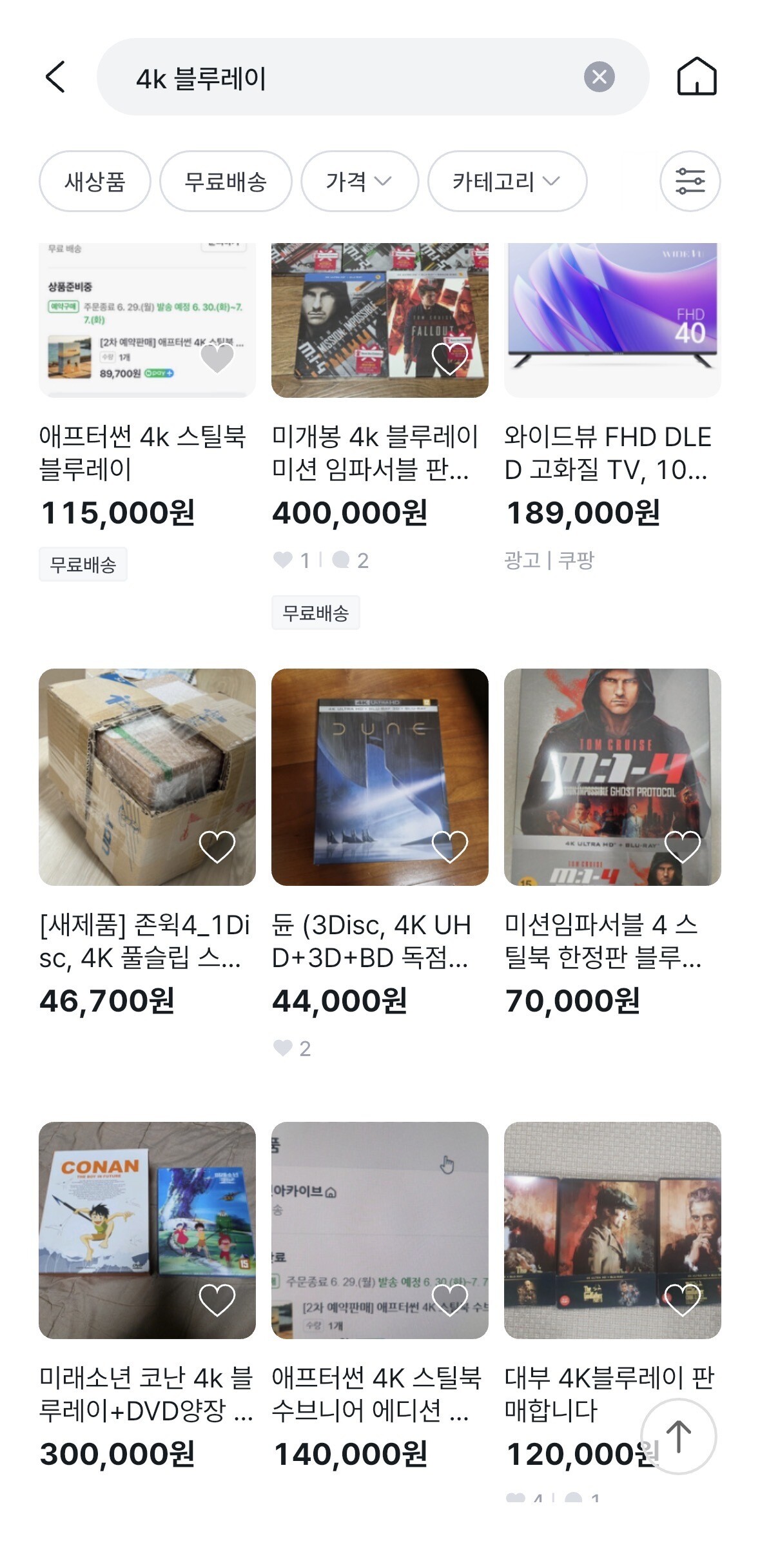Image resolution: width=760 pixels, height=1568 pixels.
Task: Expand the 카테고리 dropdown
Action: click(507, 182)
